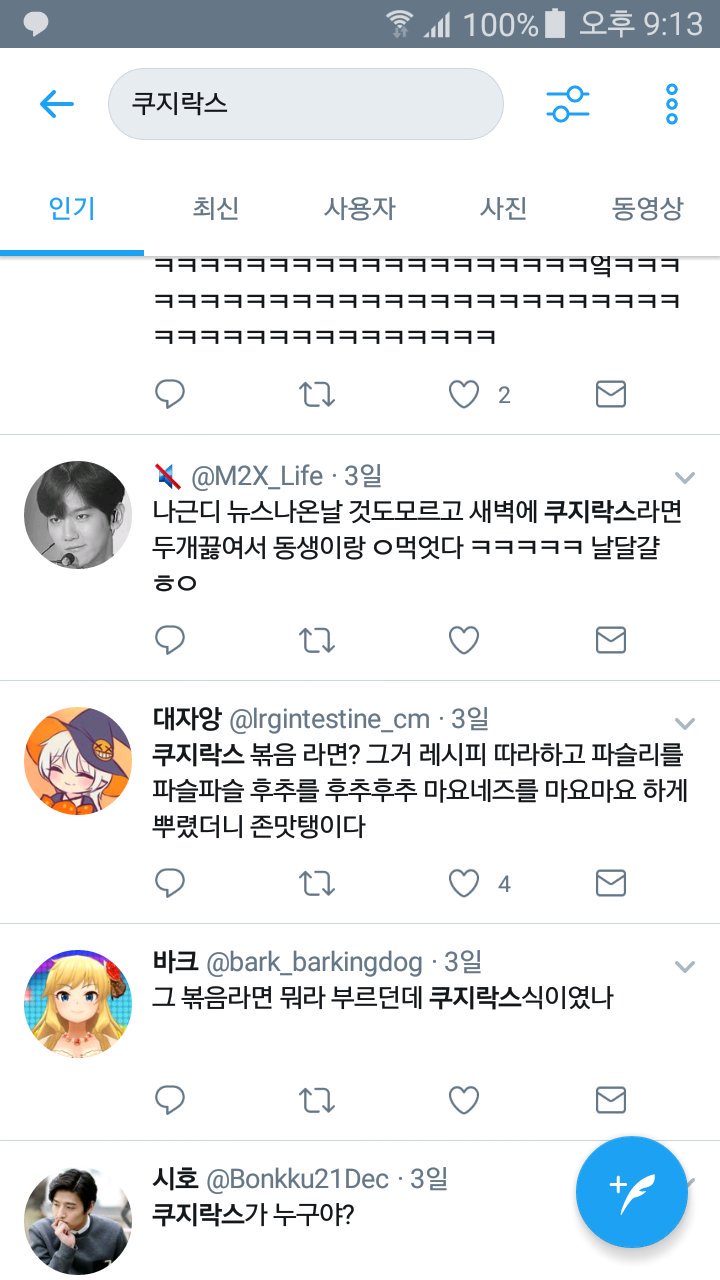Compose a new tweet
Screen dimensions: 720x1280
(x=632, y=1192)
